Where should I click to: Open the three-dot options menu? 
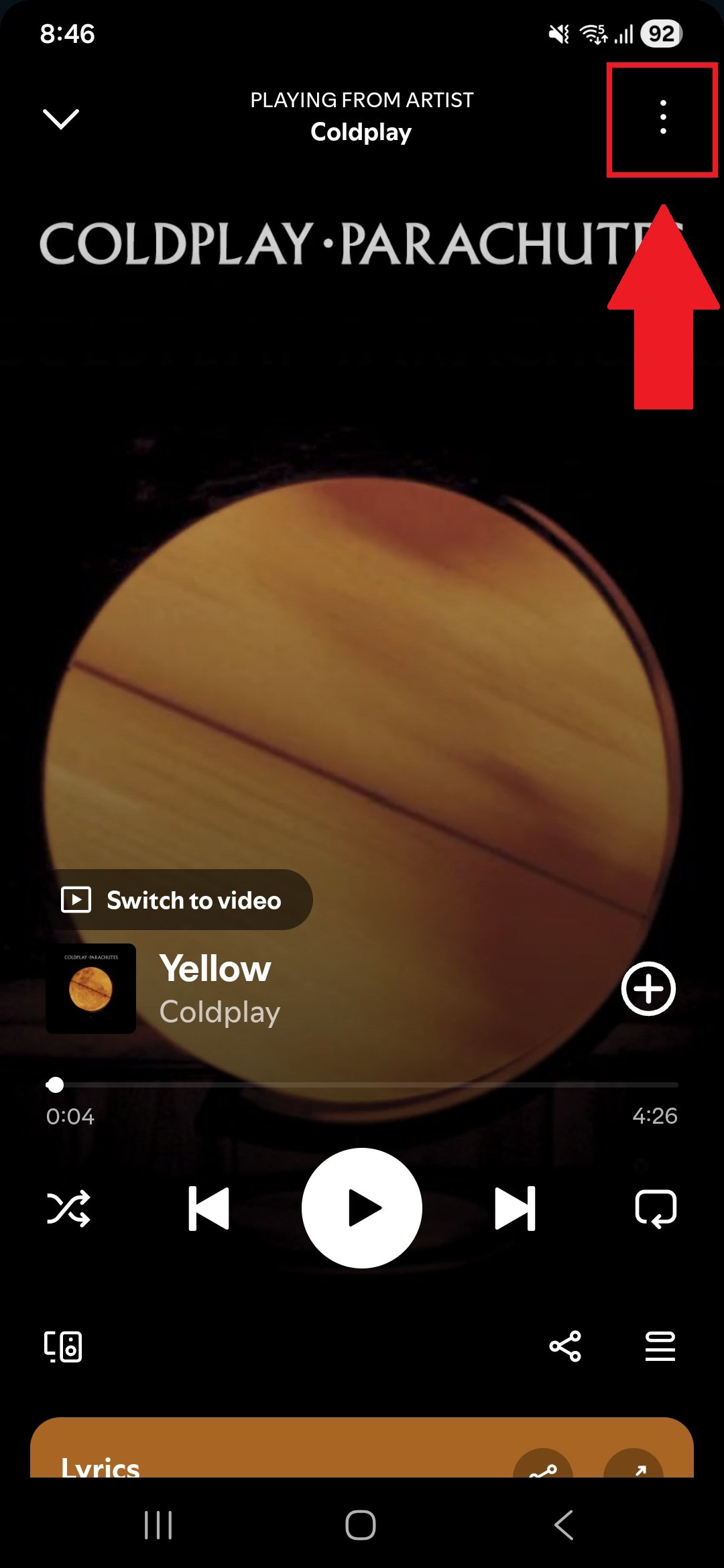(x=662, y=119)
